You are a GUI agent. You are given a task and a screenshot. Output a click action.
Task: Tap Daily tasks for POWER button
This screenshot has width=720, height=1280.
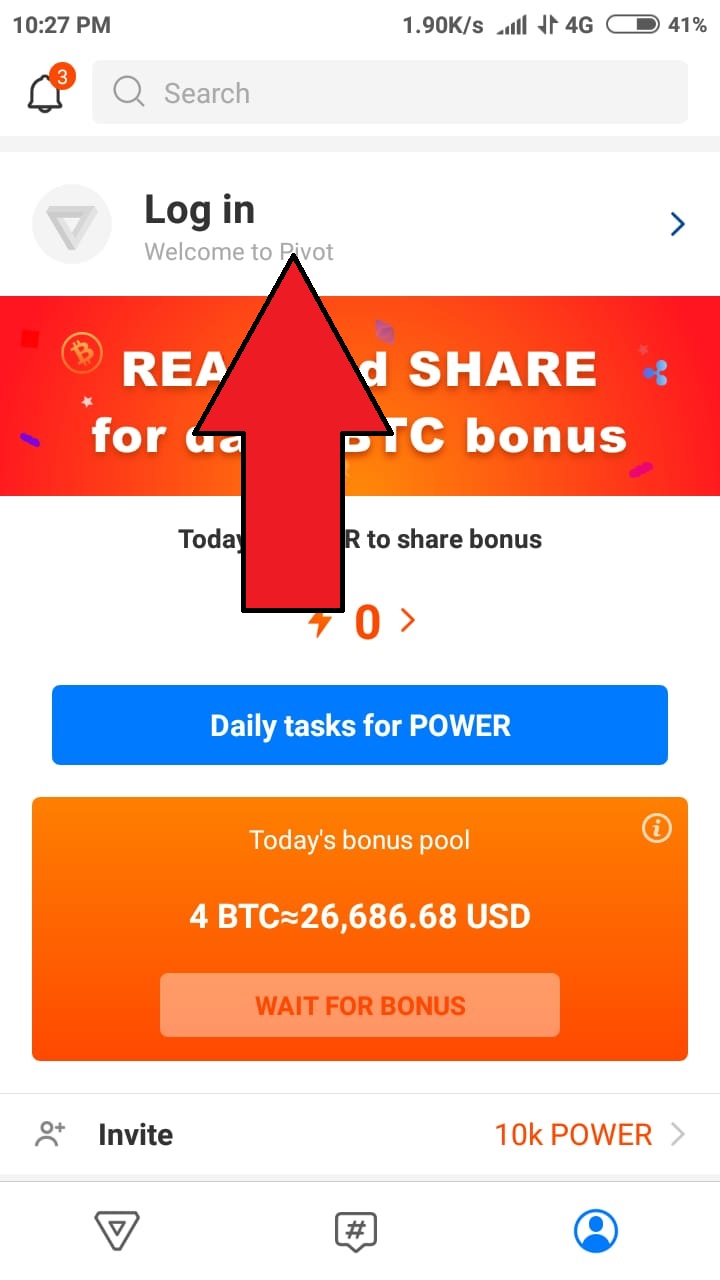click(x=360, y=725)
